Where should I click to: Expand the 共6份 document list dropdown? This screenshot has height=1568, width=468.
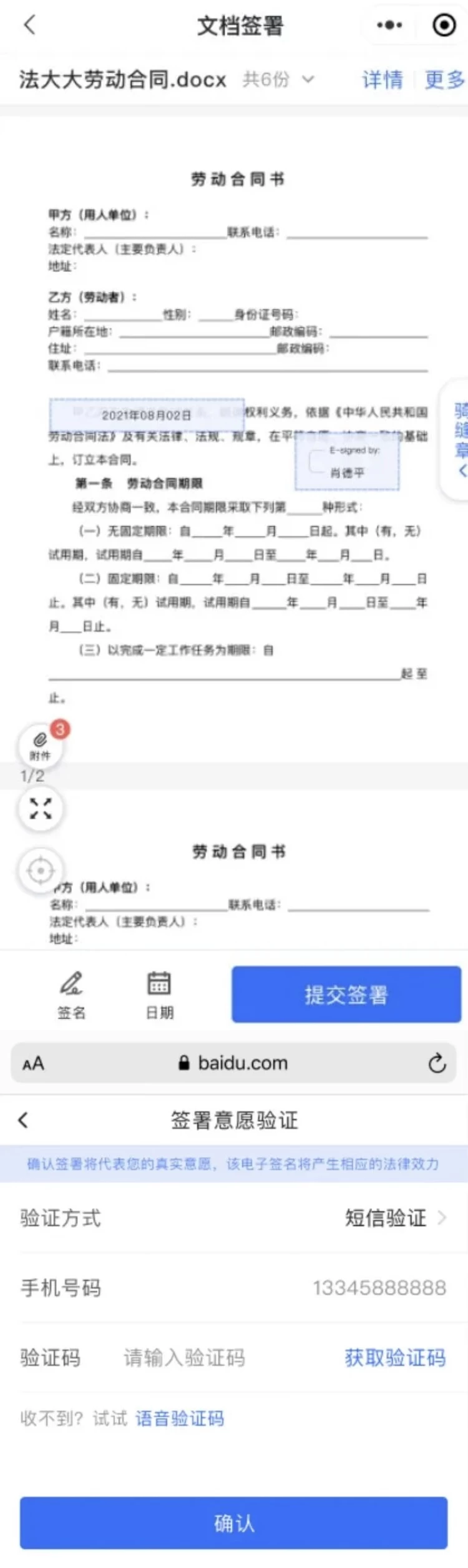[308, 79]
